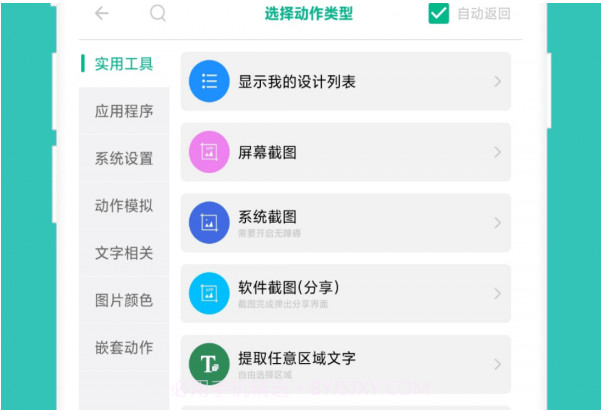Select the 实用工具 category
Image resolution: width=601 pixels, height=410 pixels.
(124, 64)
